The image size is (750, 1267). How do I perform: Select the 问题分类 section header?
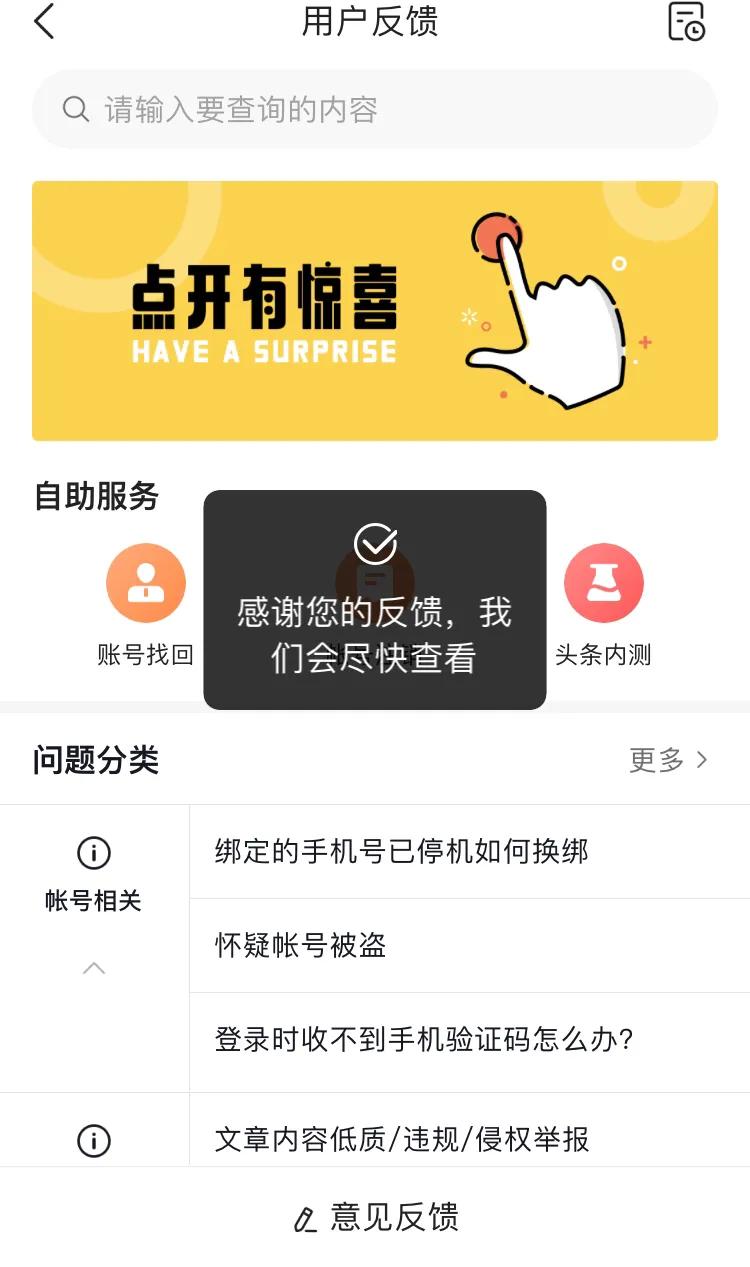point(96,760)
